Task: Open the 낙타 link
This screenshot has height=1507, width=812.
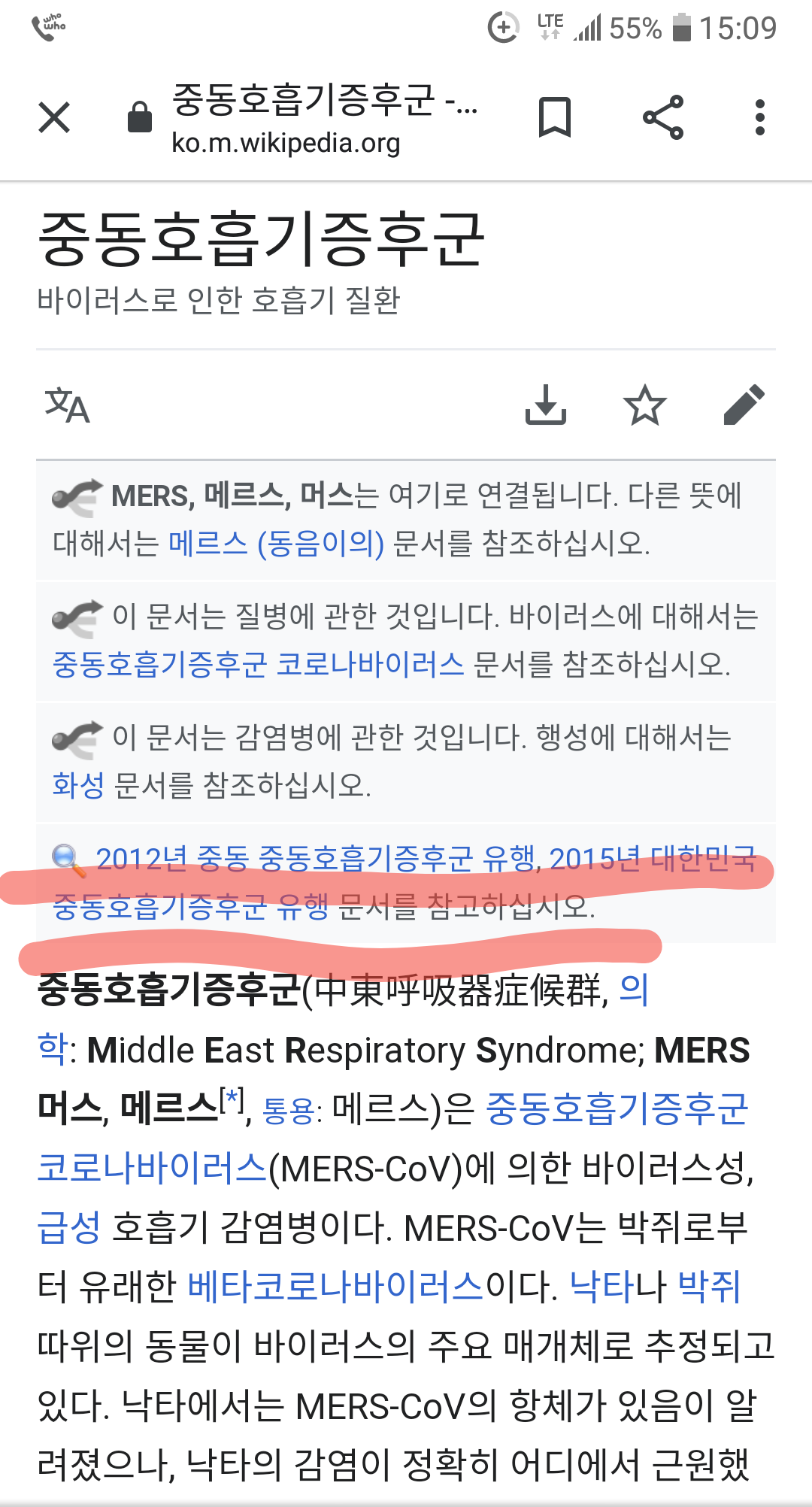Action: 602,1287
